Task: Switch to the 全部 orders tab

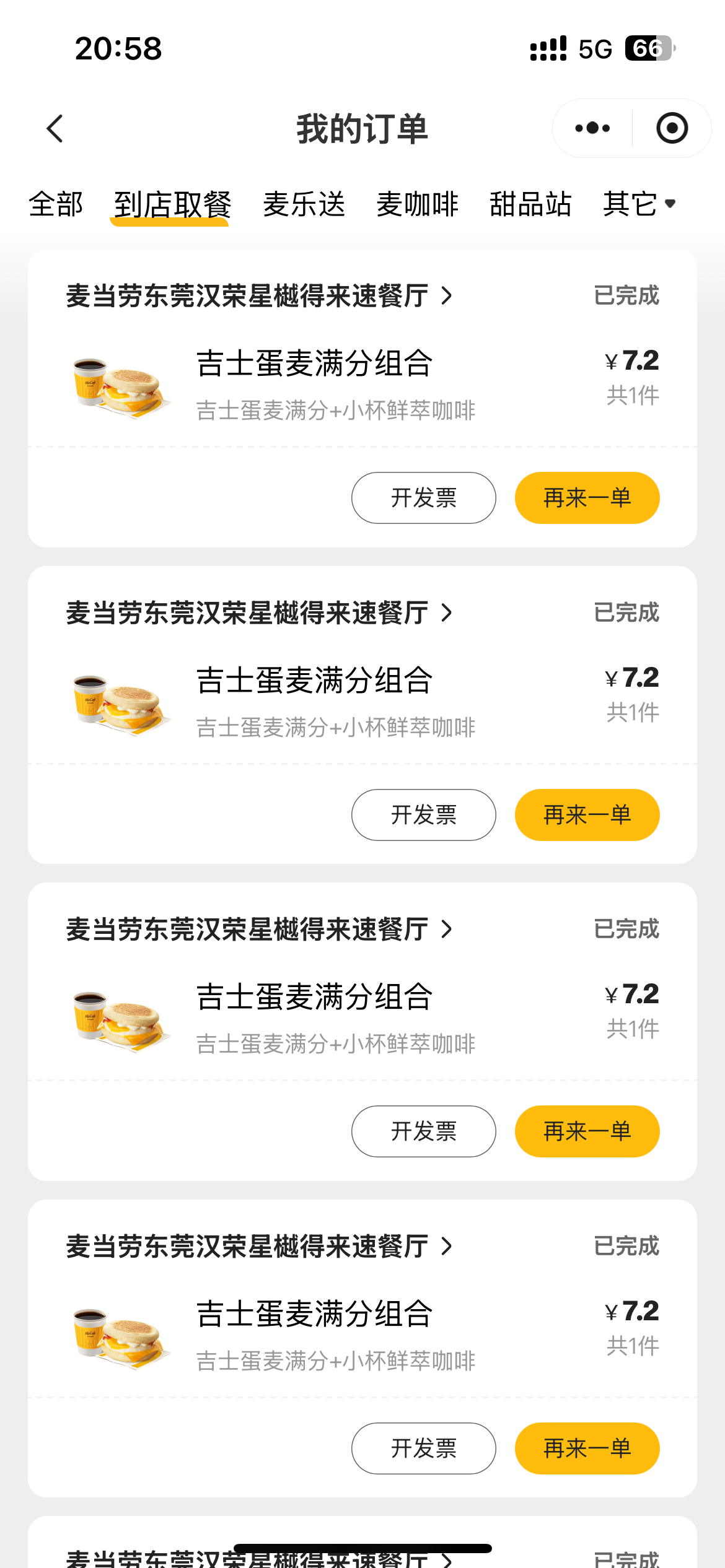Action: (x=56, y=204)
